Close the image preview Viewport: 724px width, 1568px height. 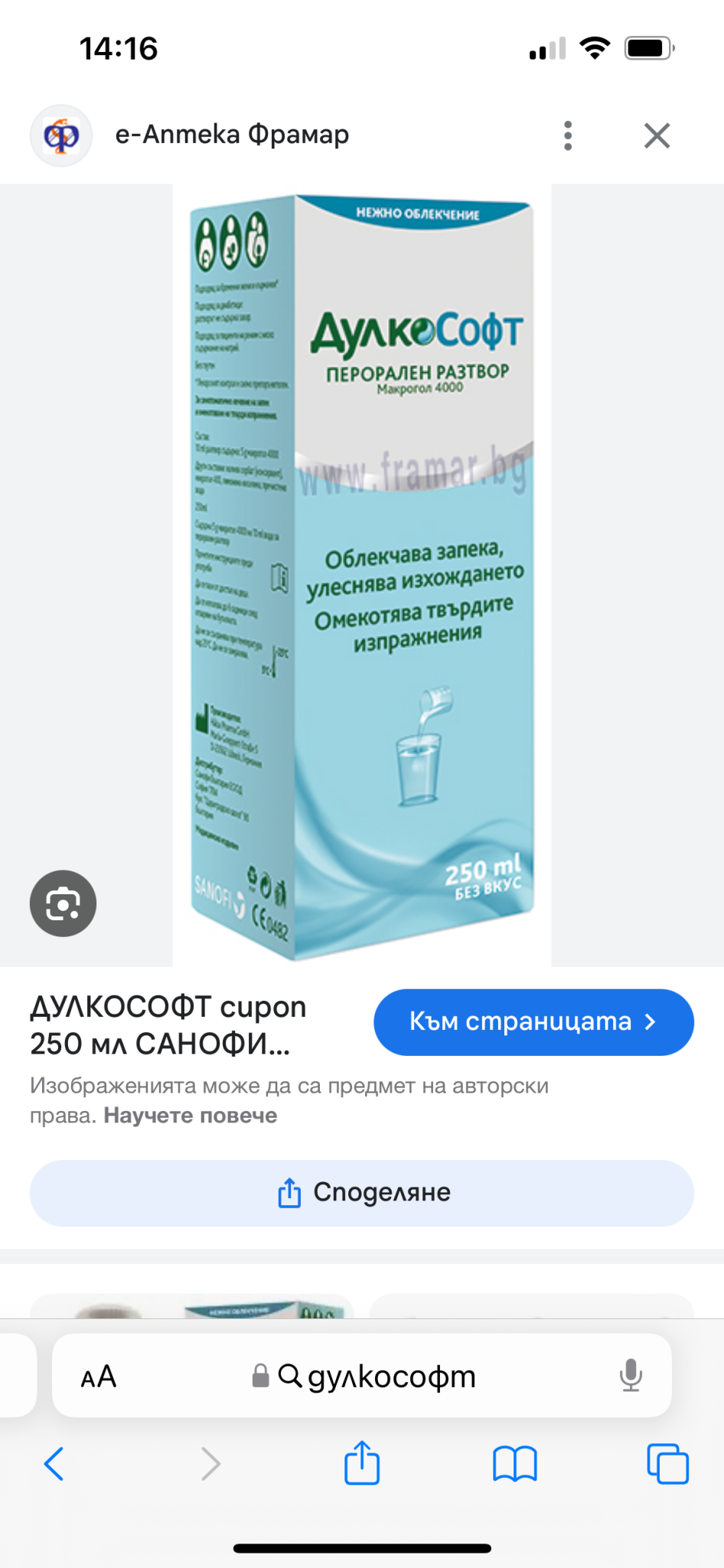(x=657, y=136)
